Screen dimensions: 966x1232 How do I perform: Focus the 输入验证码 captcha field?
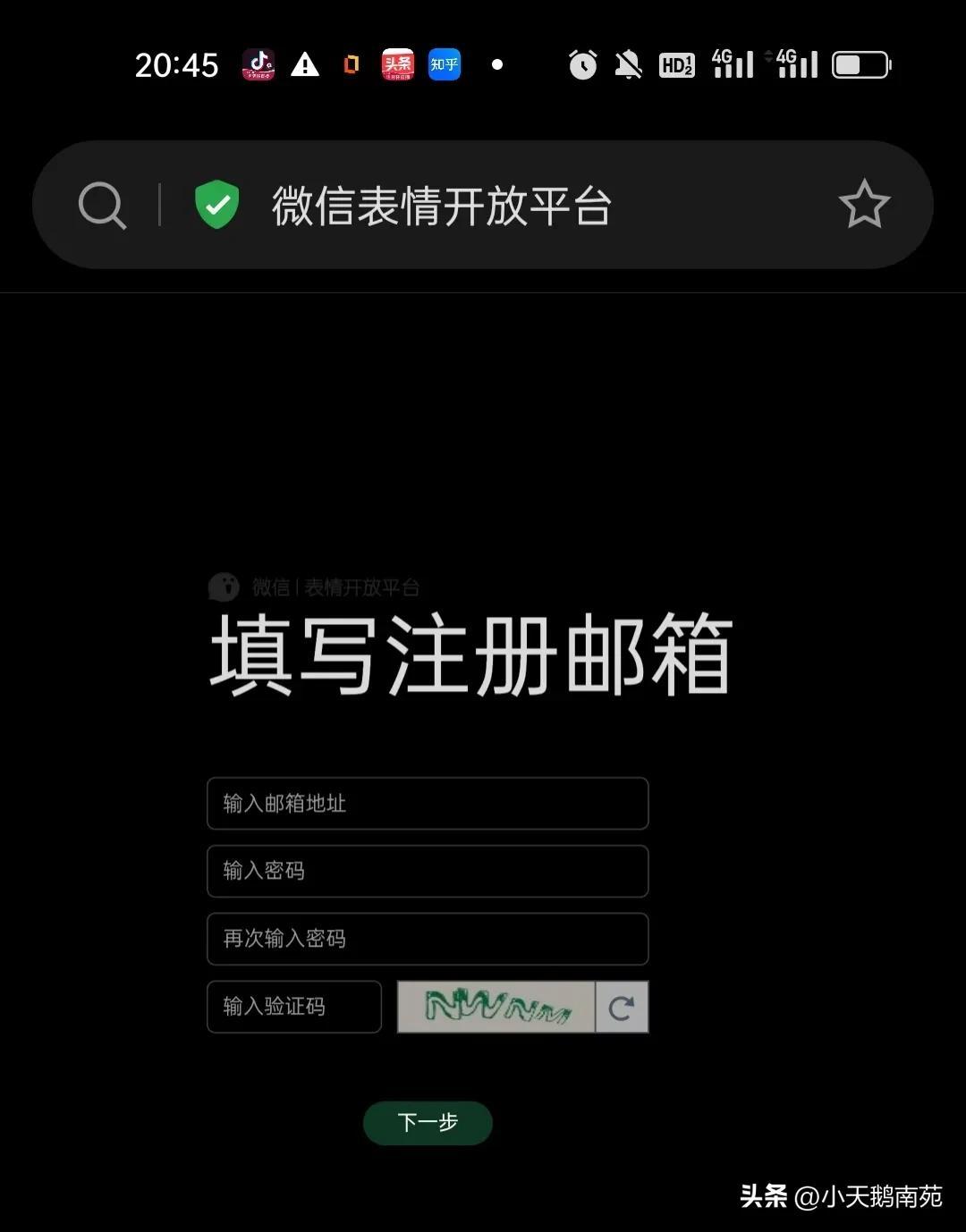point(294,1007)
